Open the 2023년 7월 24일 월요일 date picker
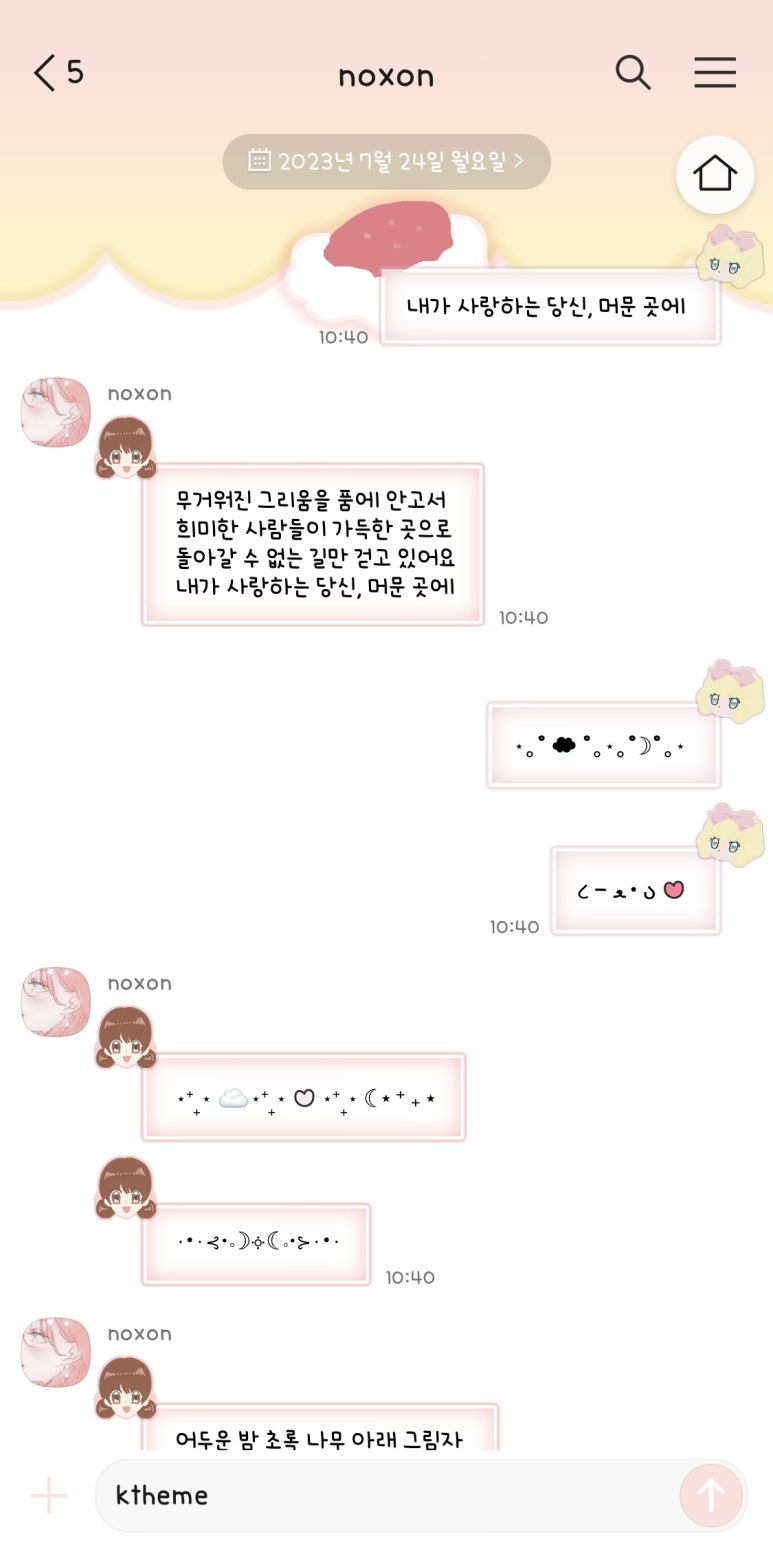The height and width of the screenshot is (1545, 773). click(x=387, y=161)
